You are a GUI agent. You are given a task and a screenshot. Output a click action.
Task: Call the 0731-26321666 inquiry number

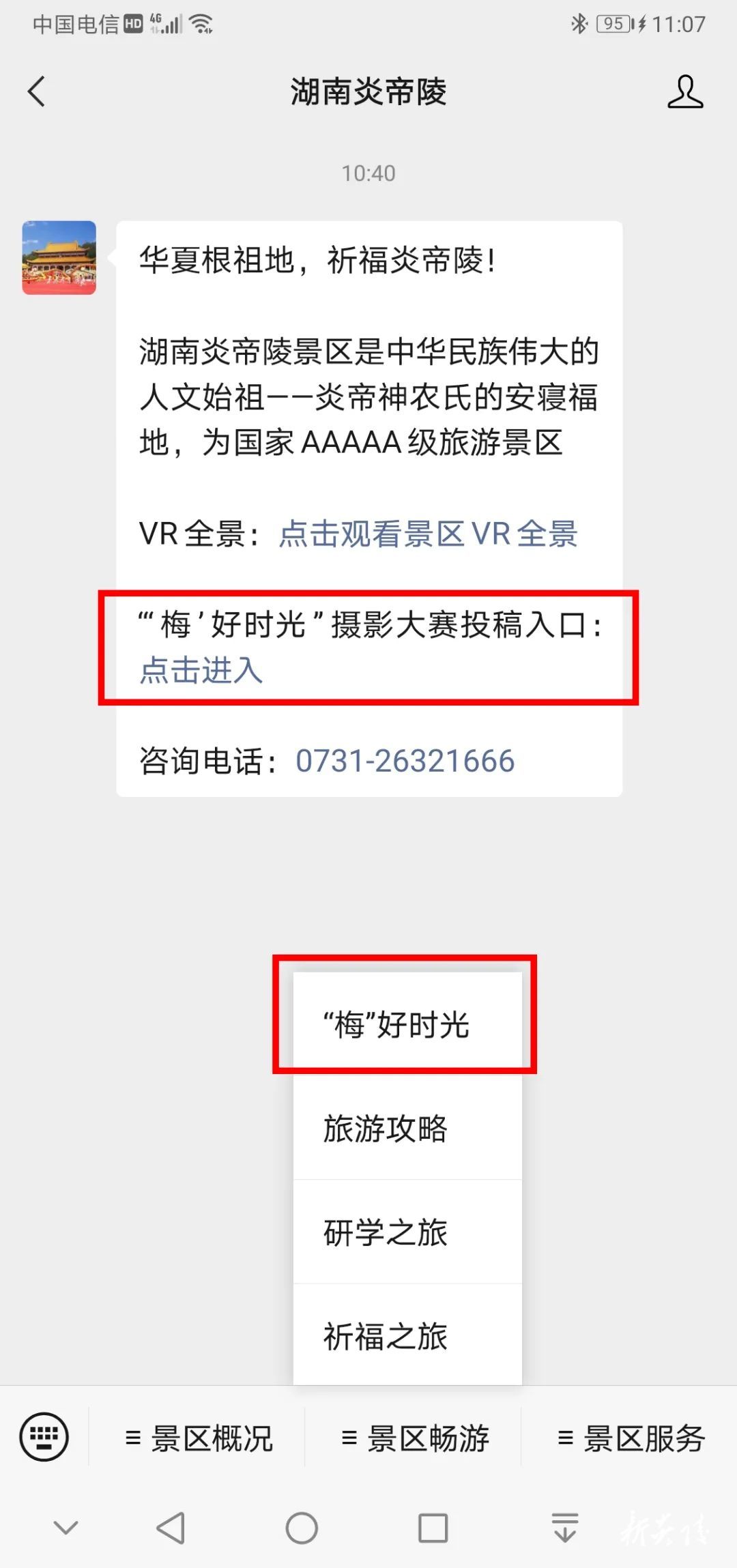coord(405,761)
